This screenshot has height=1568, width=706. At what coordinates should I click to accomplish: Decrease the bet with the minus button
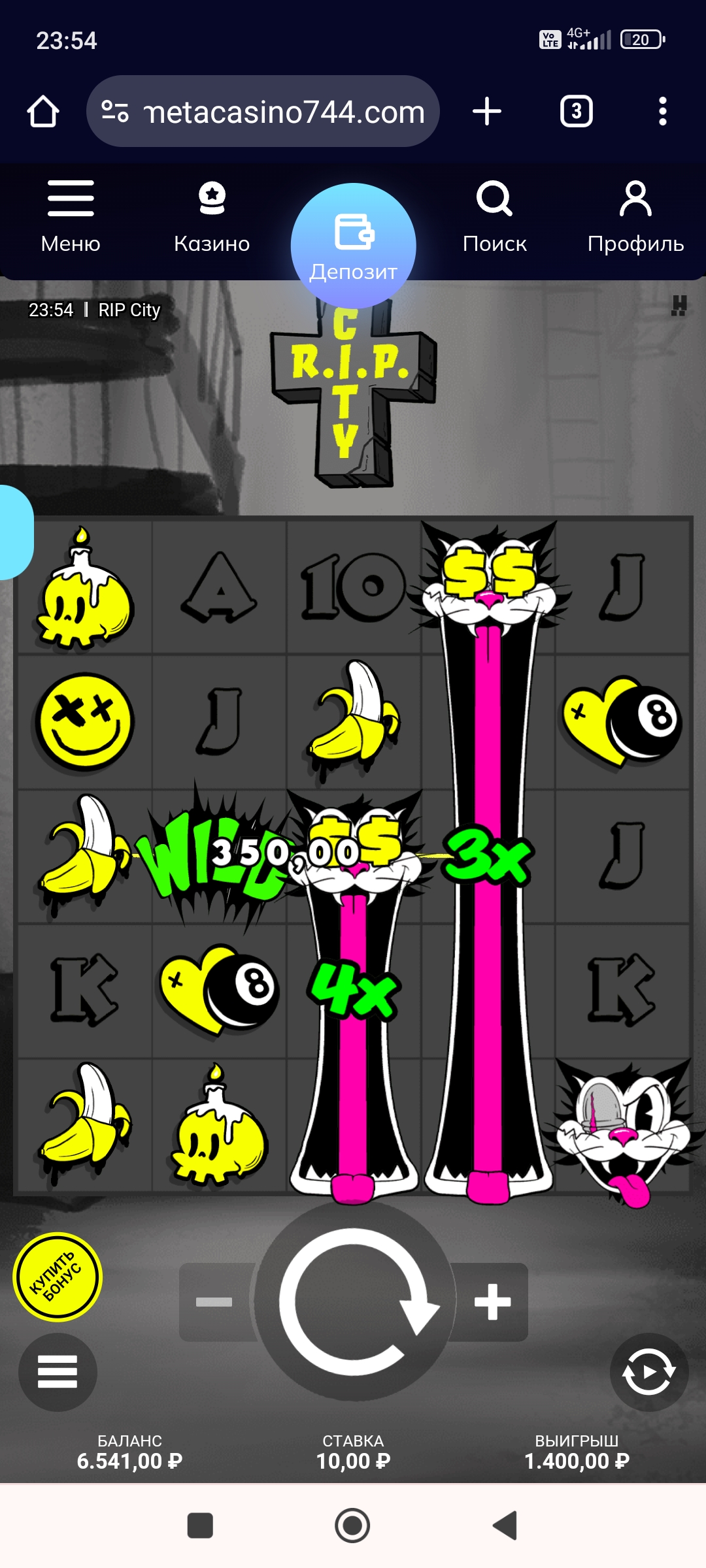click(x=214, y=1302)
